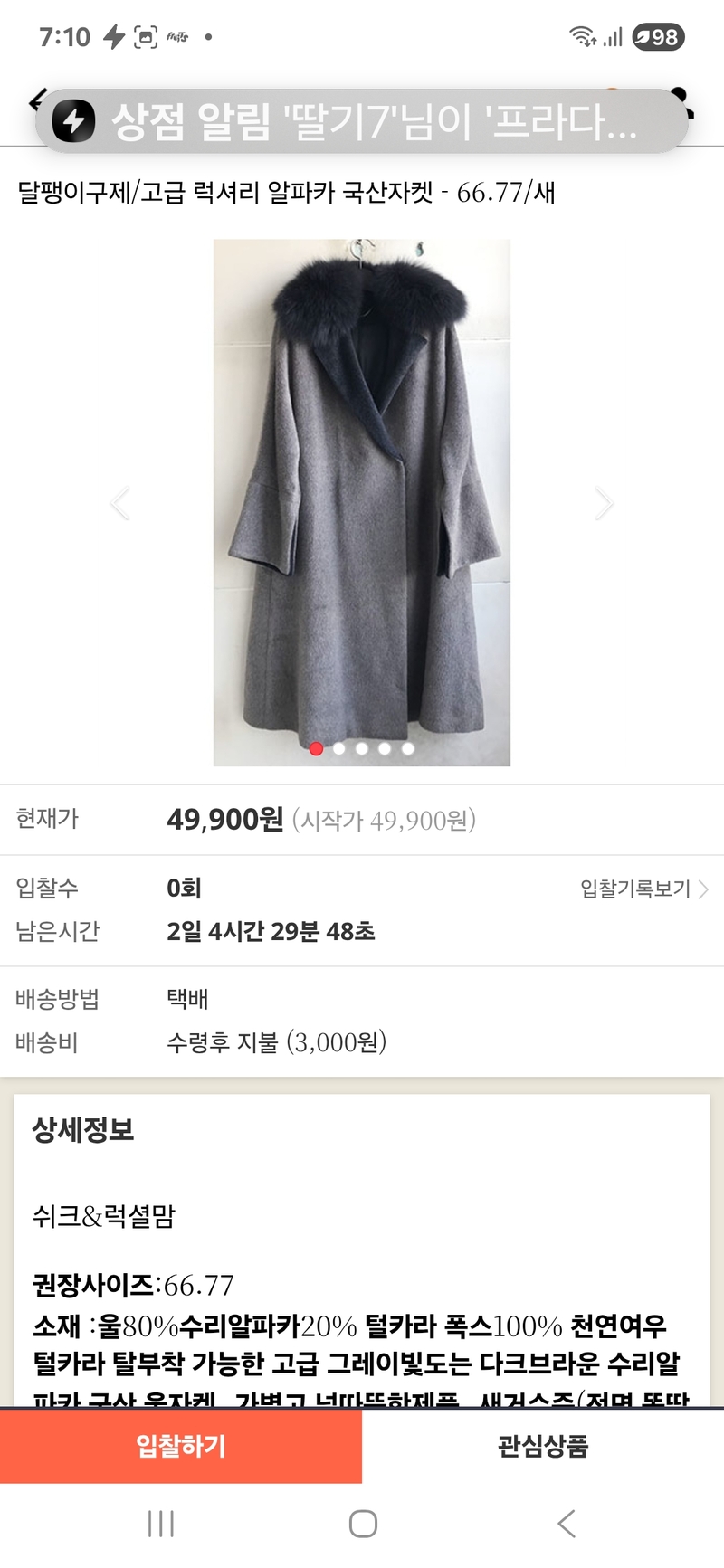This screenshot has height=1568, width=724.
Task: Jump to the third image dot
Action: 362,748
